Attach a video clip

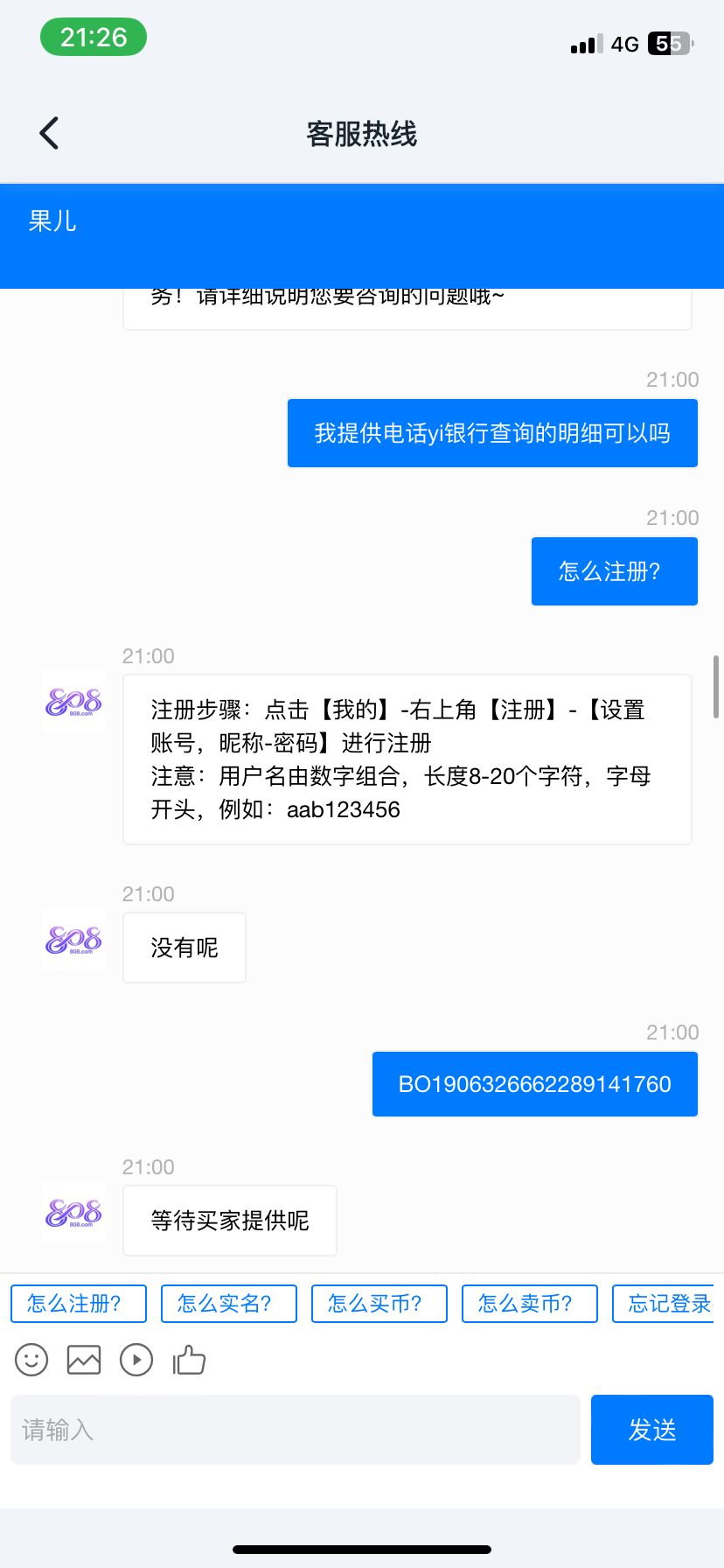[x=136, y=1360]
